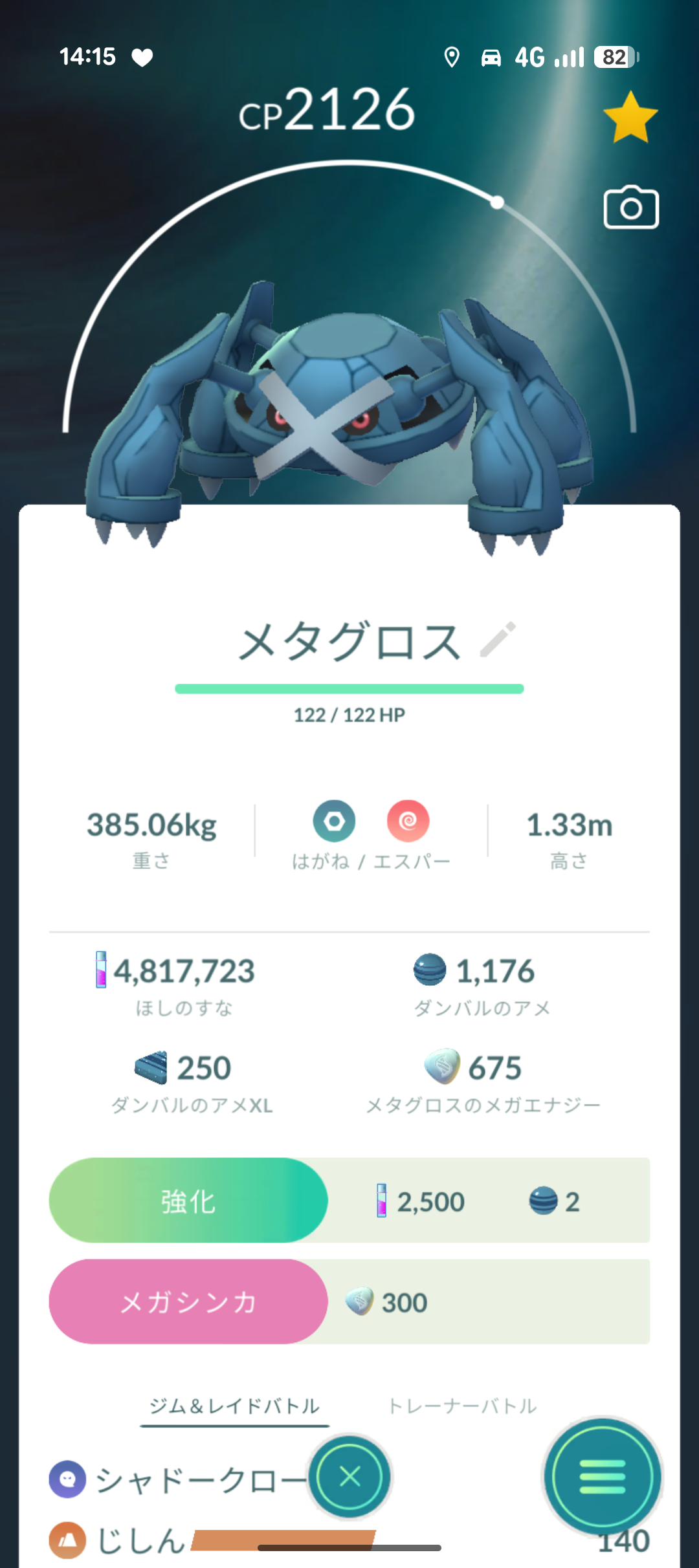Switch to the トレーナーバトル tab

tap(462, 1406)
